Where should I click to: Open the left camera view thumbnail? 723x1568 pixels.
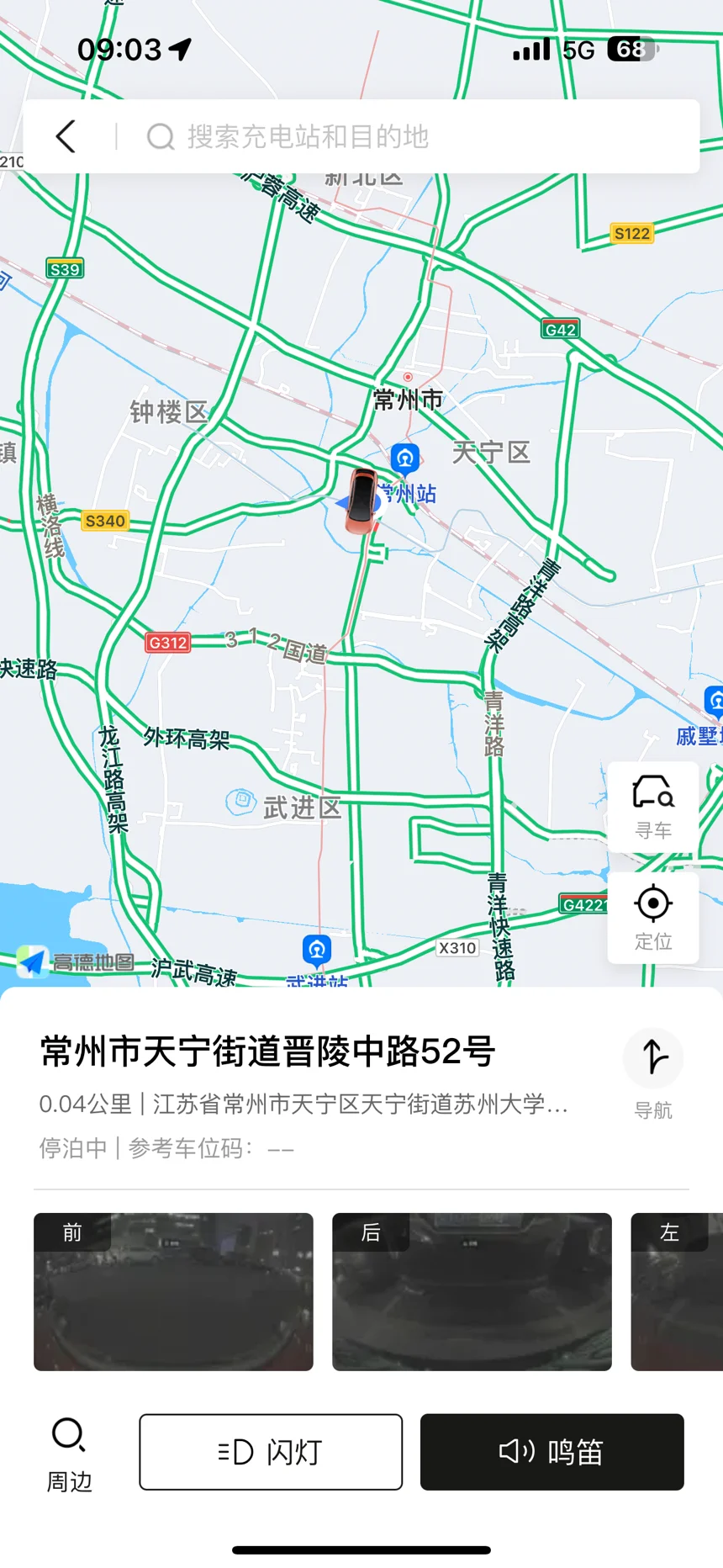coord(678,1291)
